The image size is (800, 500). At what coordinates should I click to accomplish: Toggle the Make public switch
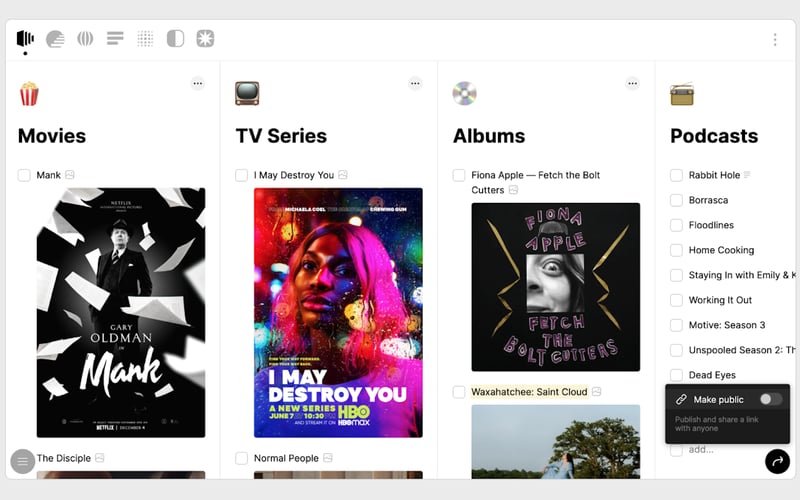point(770,399)
